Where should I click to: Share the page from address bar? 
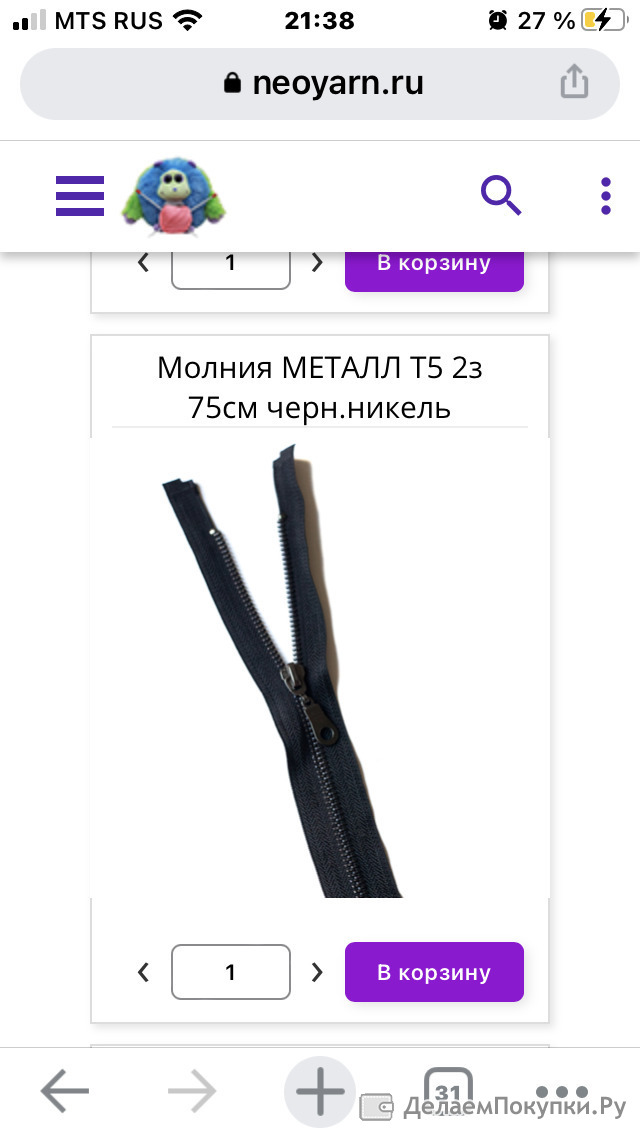(x=574, y=81)
